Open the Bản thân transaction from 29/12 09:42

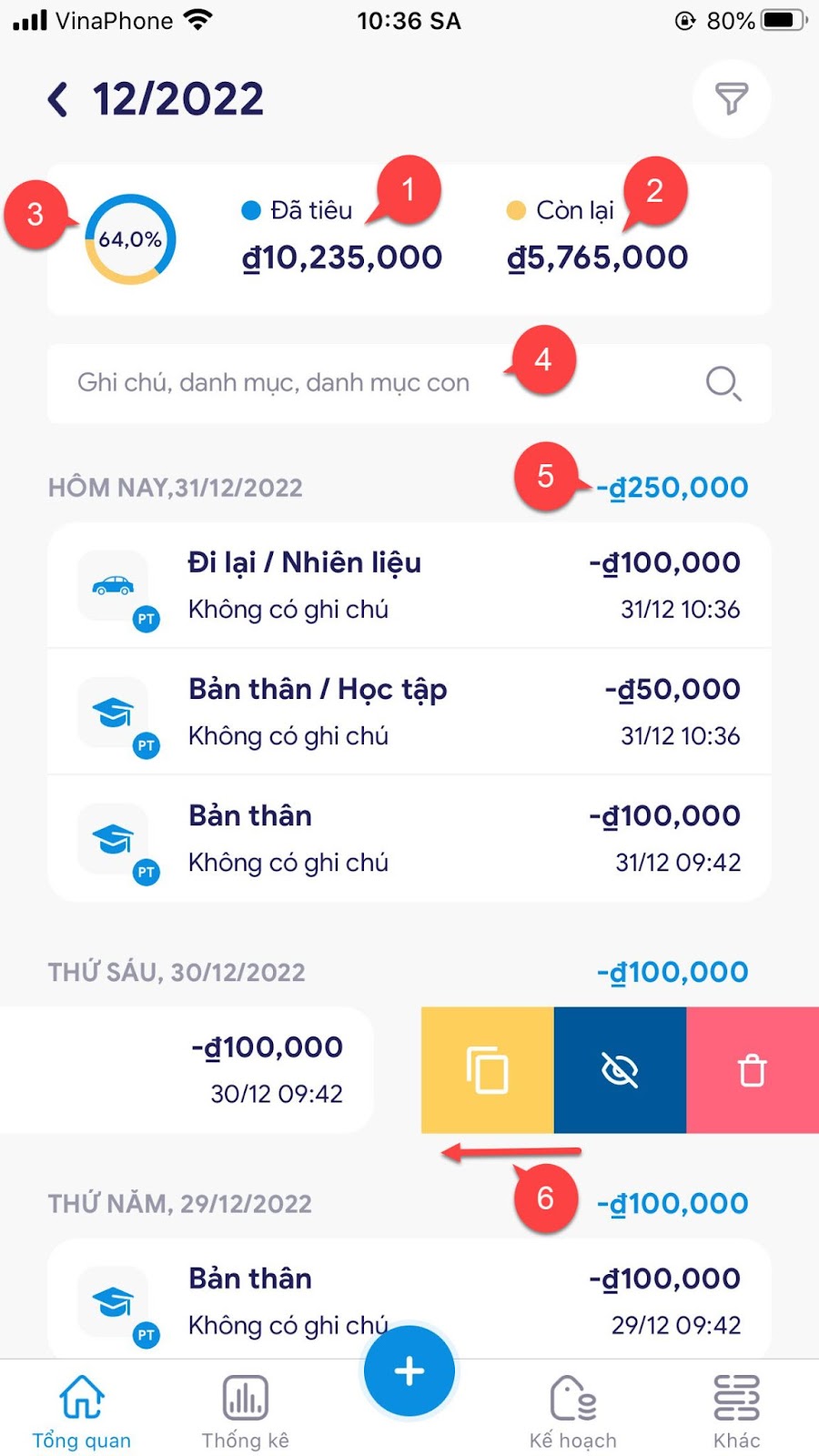point(409,1299)
